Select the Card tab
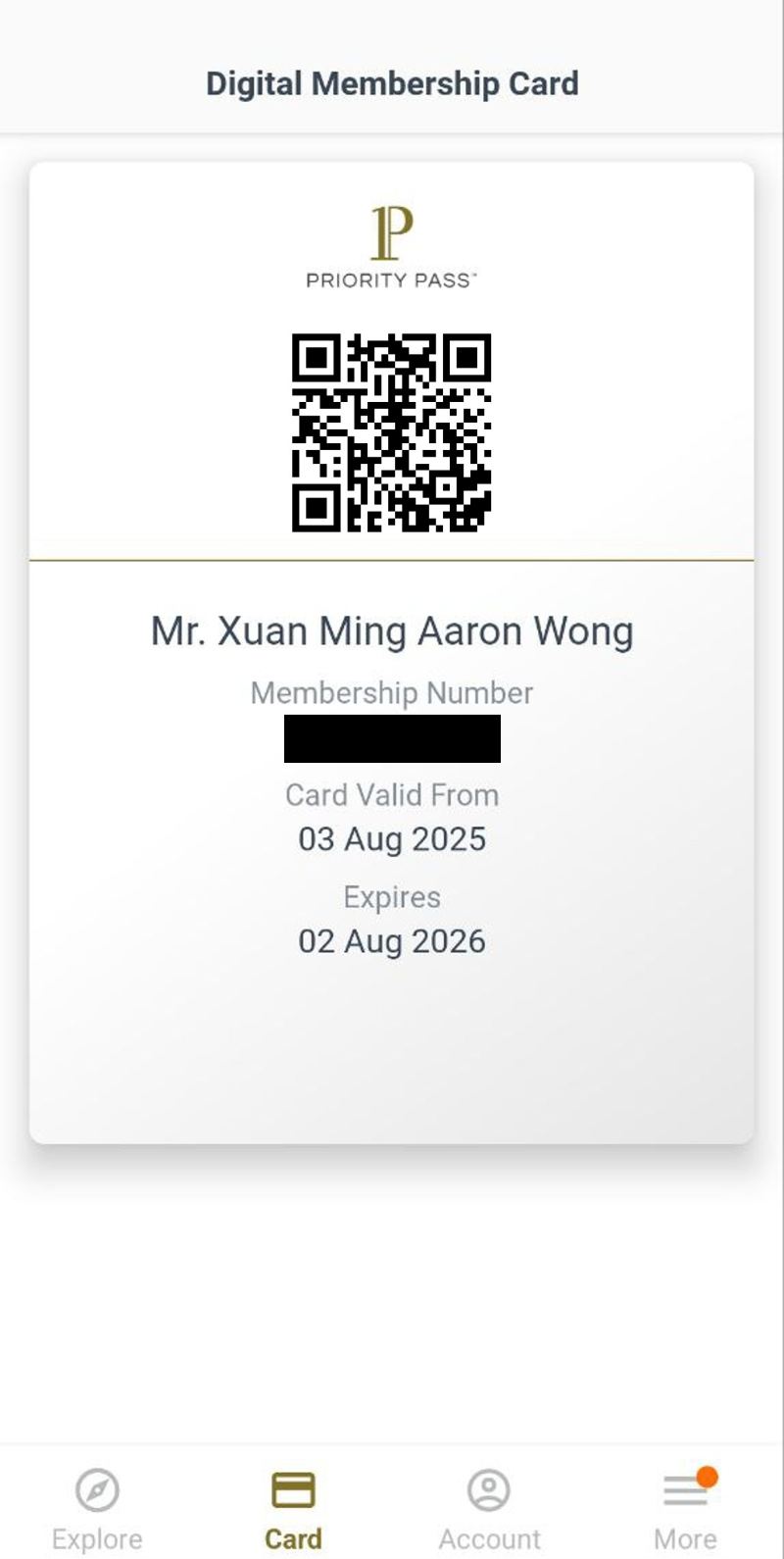This screenshot has height=1559, width=784. click(293, 1508)
